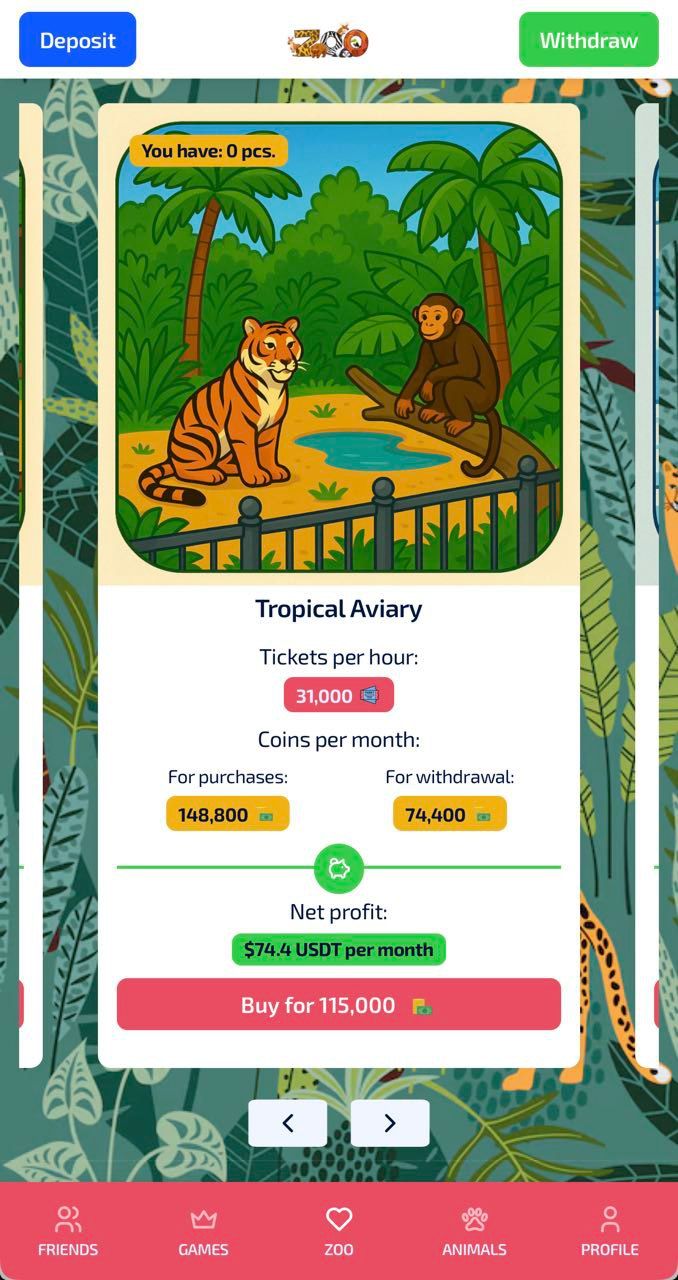Switch to the Animals tab
The width and height of the screenshot is (678, 1280).
[x=474, y=1231]
